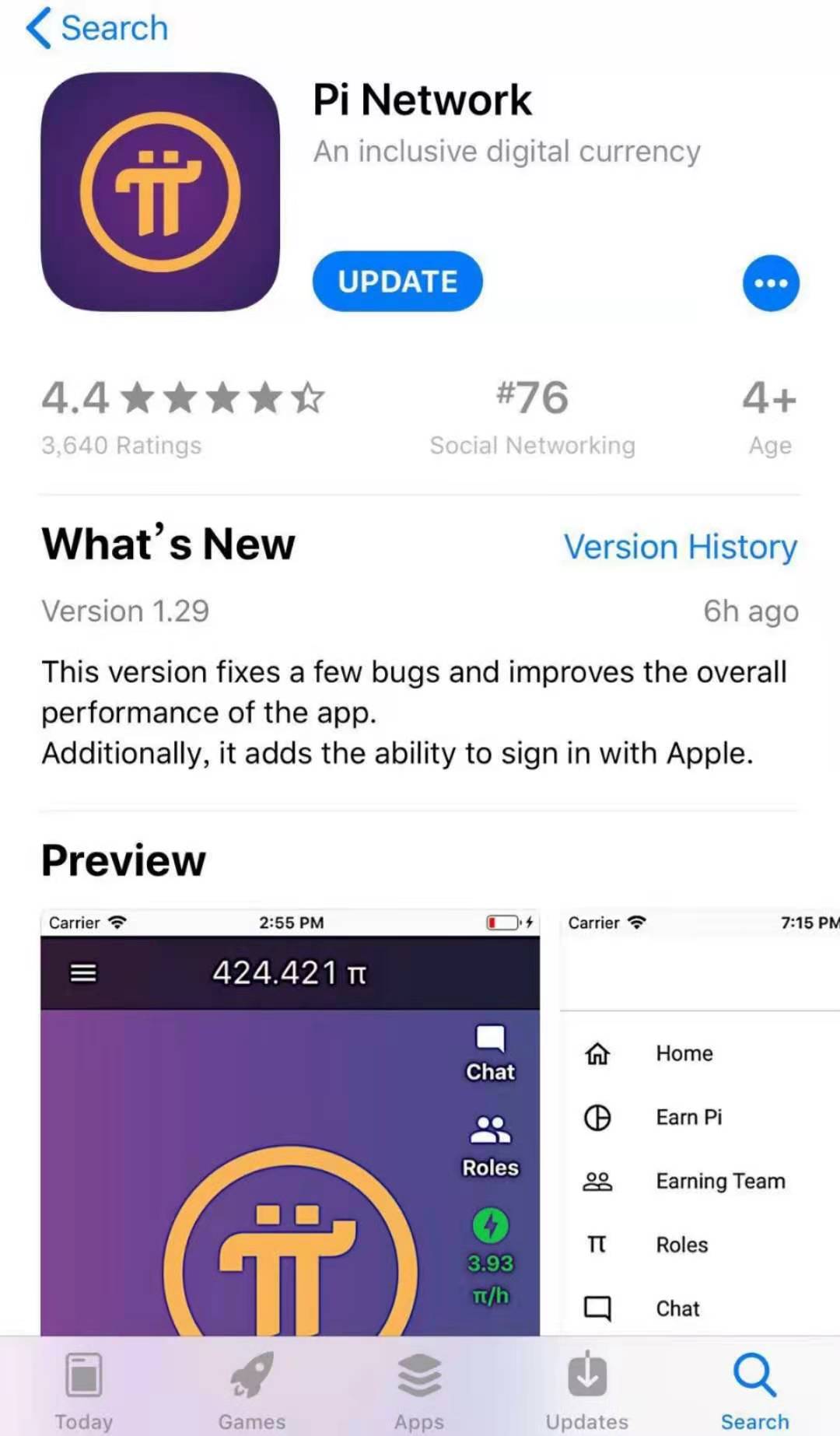Viewport: 840px width, 1436px height.
Task: Switch to the Updates tab
Action: click(587, 1391)
